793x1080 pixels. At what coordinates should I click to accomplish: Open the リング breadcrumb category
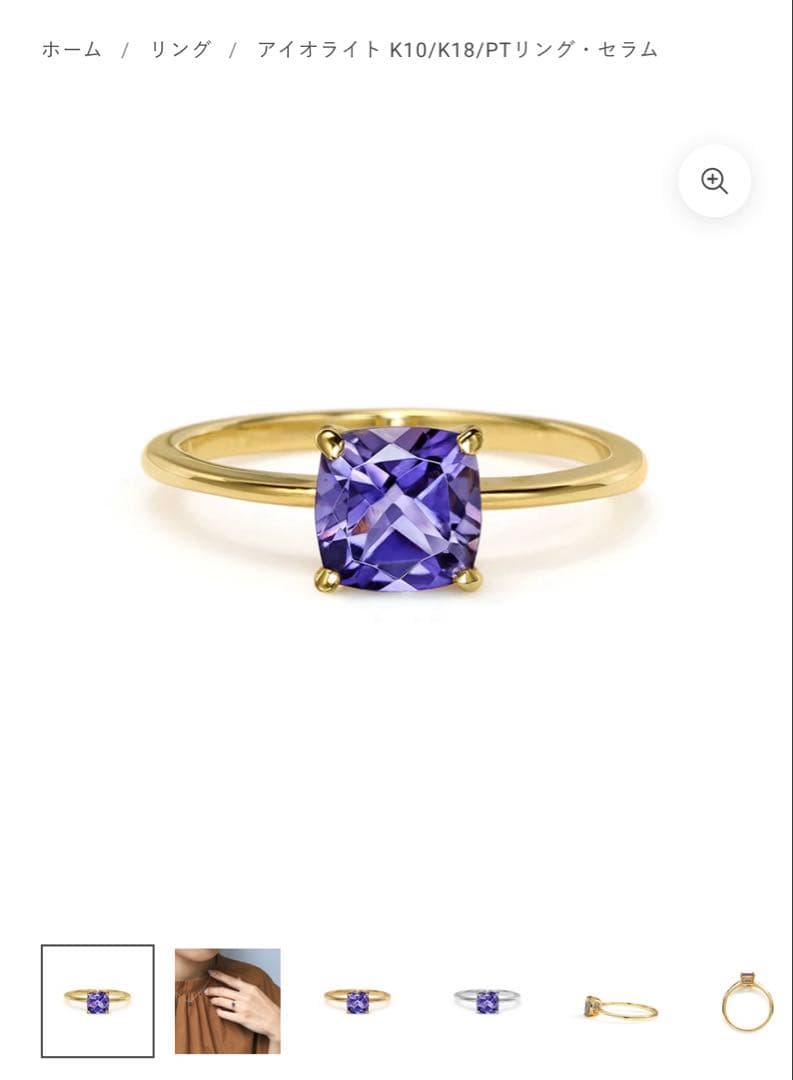tap(181, 49)
